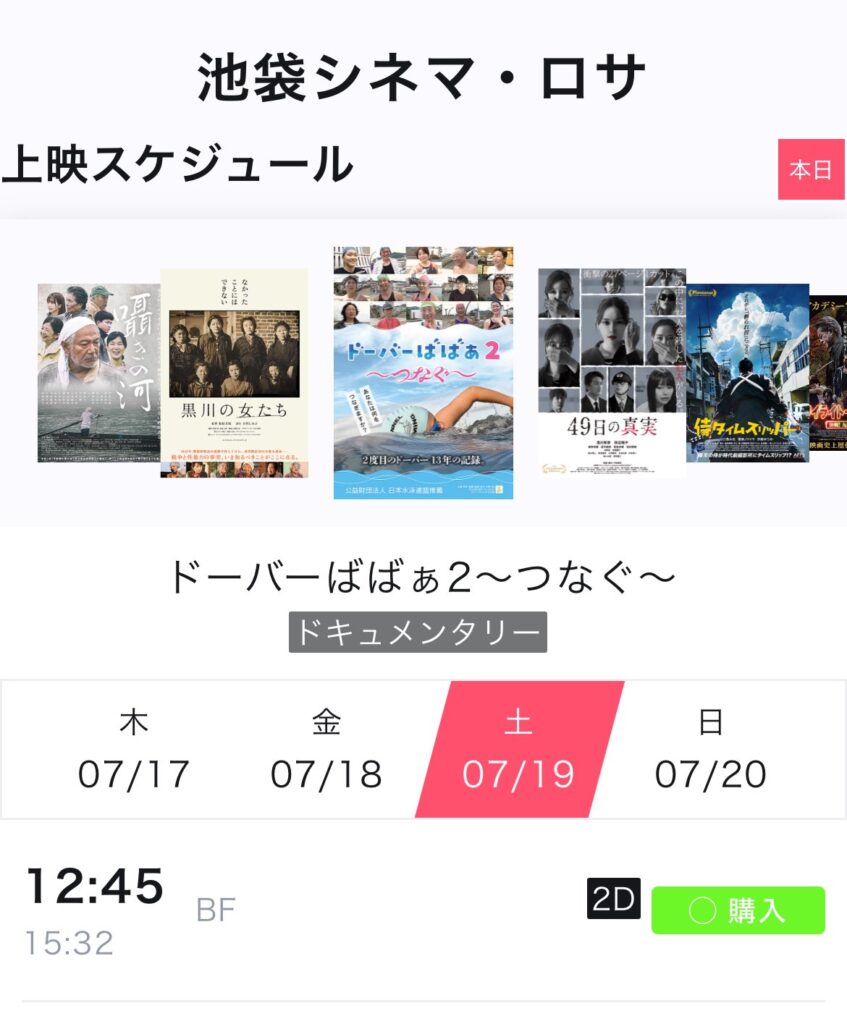Image resolution: width=847 pixels, height=1024 pixels.
Task: Select the ドーバーばばぁ2 poster
Action: pos(423,373)
